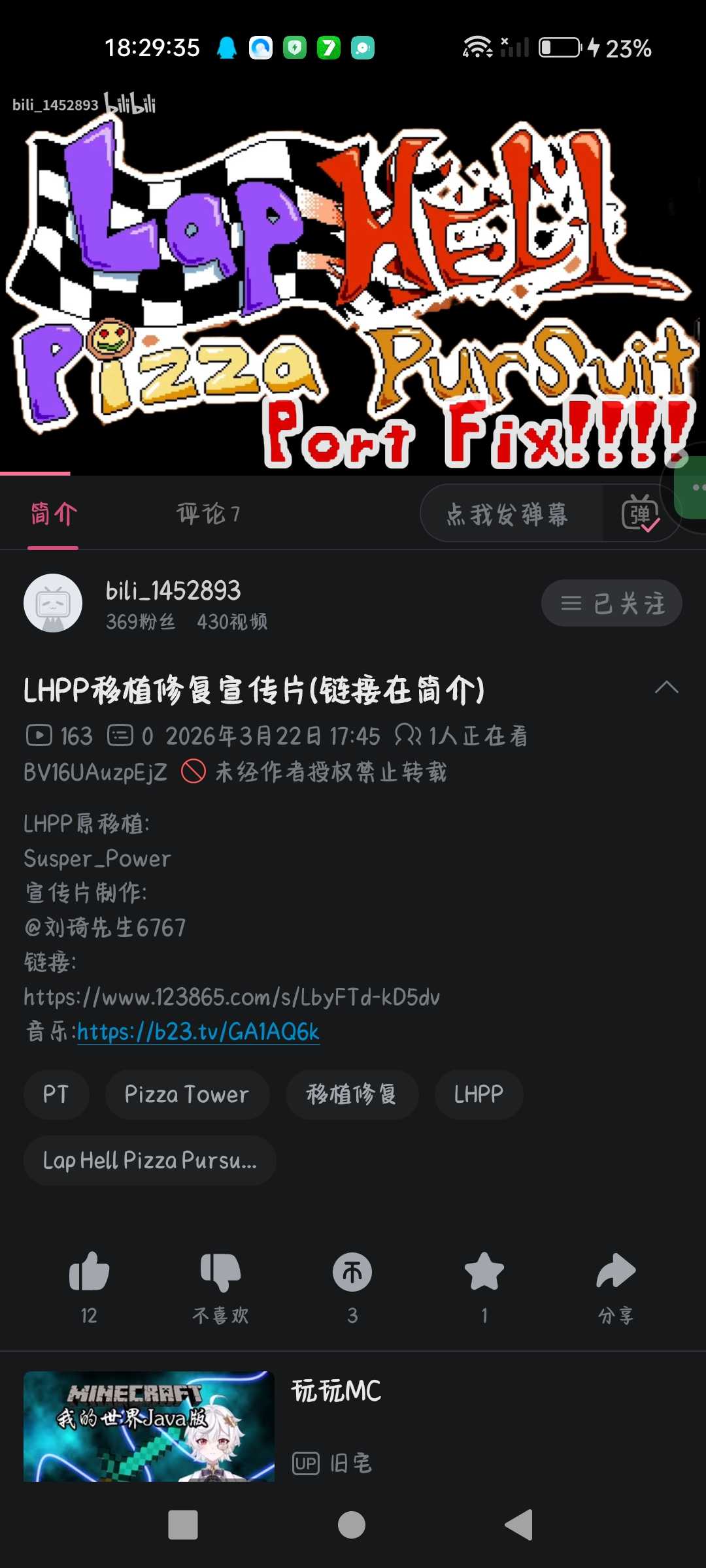
Task: Open the 移植修复 tag chip
Action: [352, 1094]
